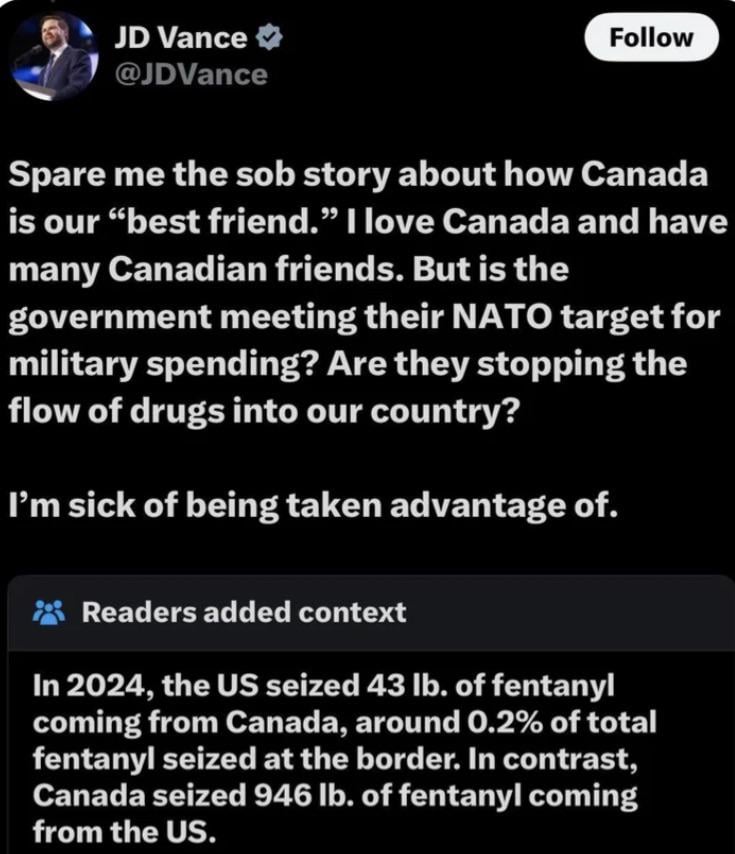This screenshot has height=854, width=735.
Task: Open the @JDVance profile from the handle
Action: pos(191,74)
